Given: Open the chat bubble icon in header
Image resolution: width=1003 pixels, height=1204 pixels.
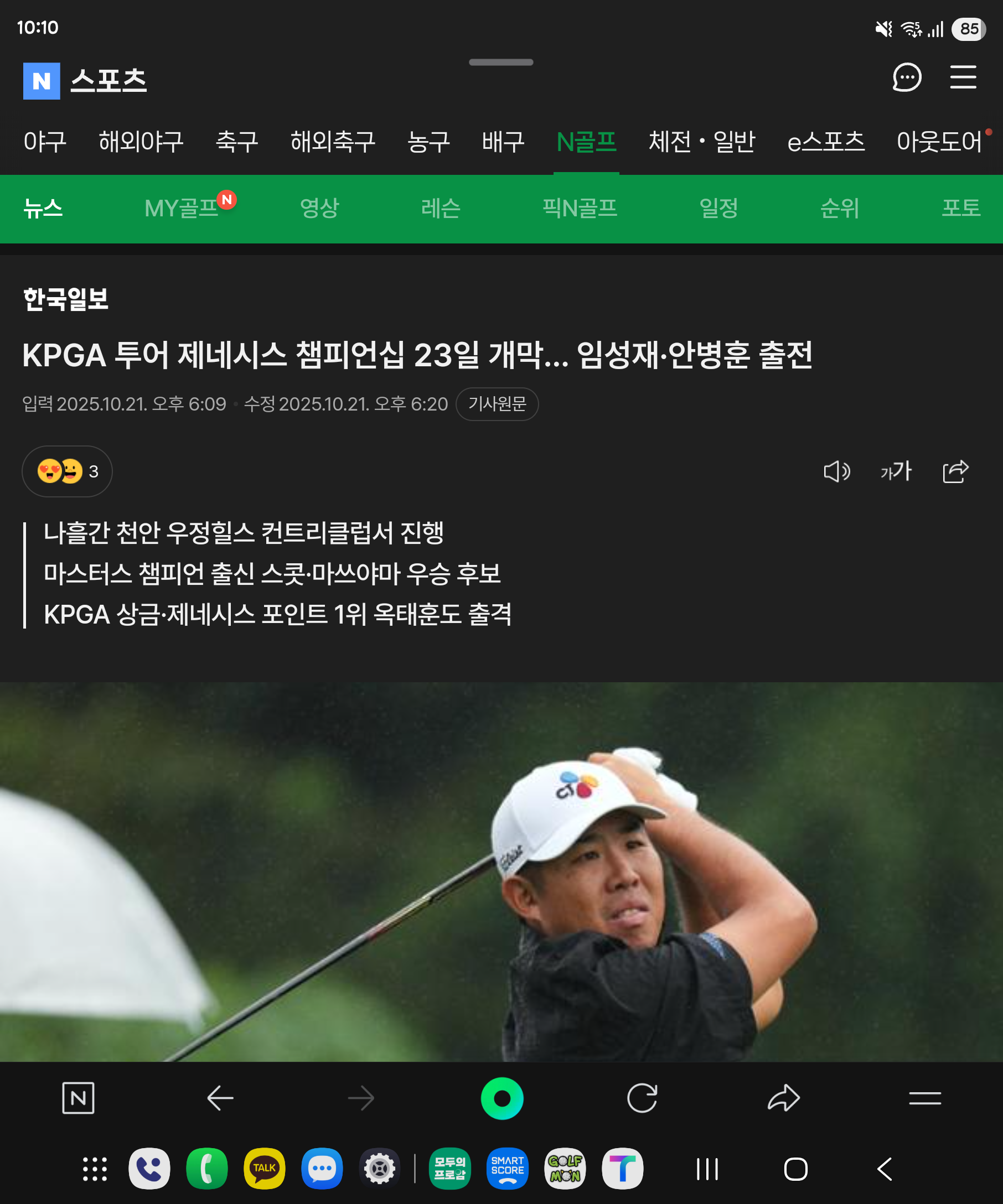Looking at the screenshot, I should tap(907, 77).
